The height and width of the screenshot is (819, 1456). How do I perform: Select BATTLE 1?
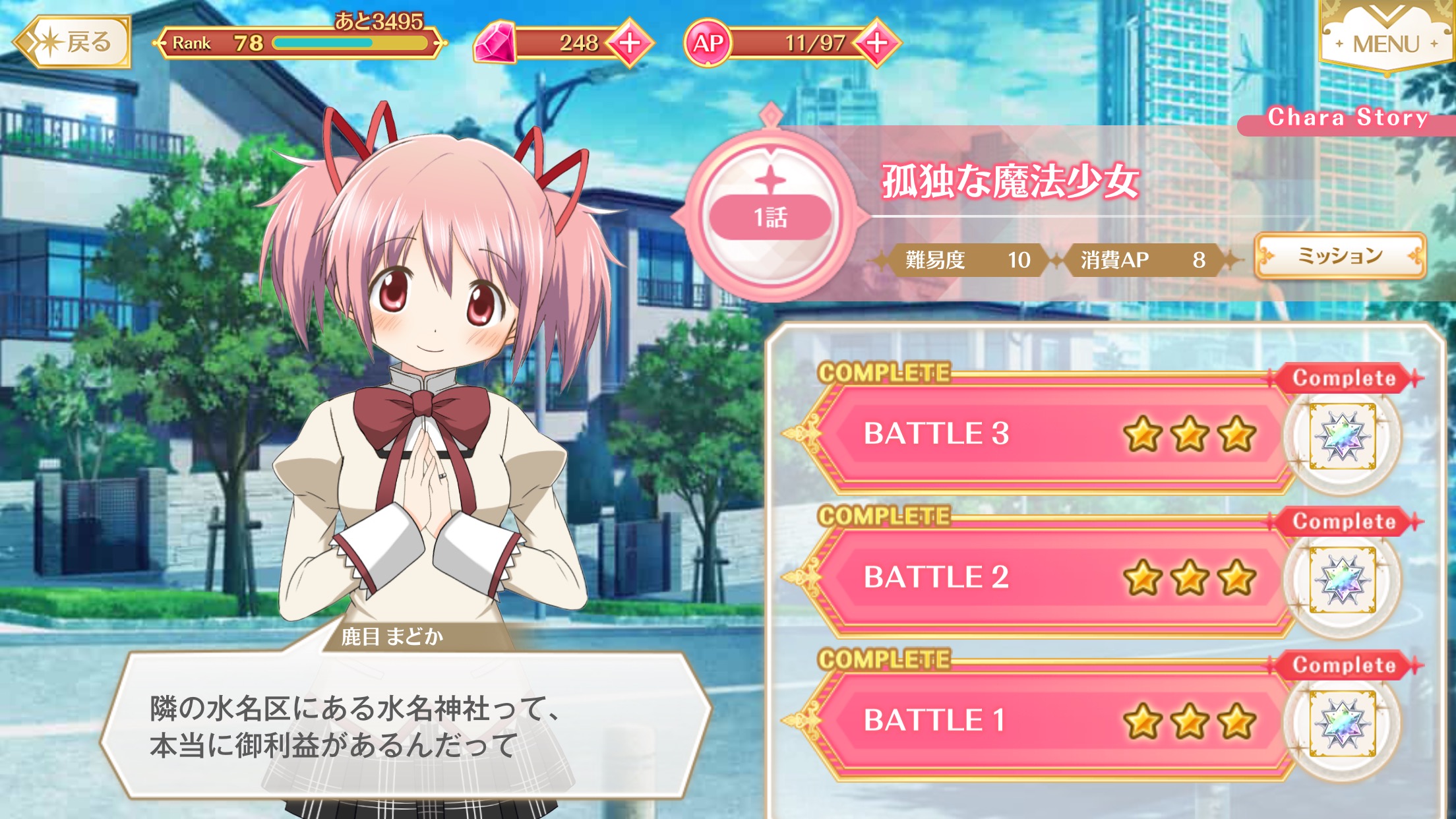[1048, 720]
